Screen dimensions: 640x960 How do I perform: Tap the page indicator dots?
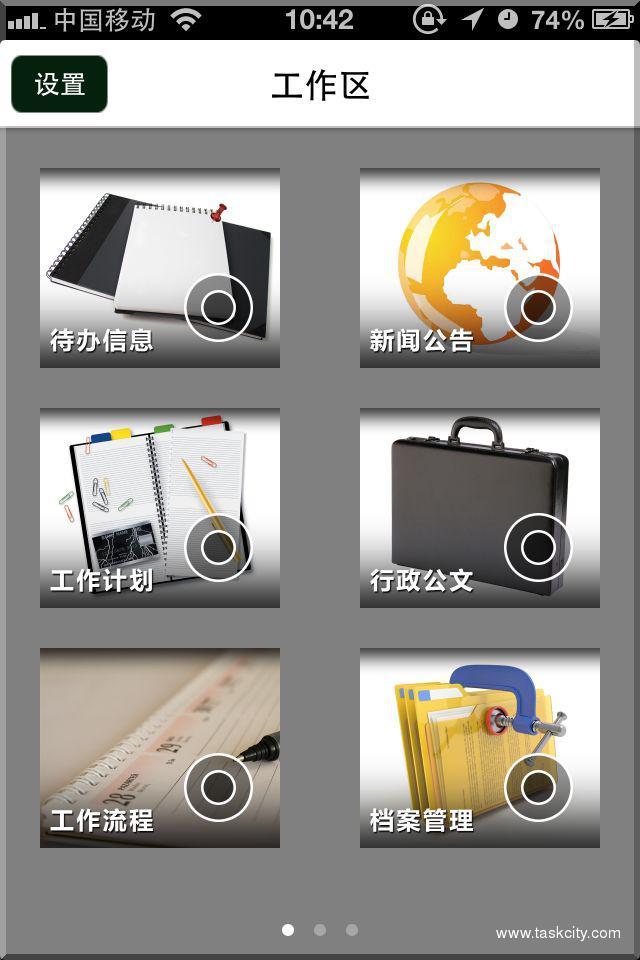pos(320,930)
